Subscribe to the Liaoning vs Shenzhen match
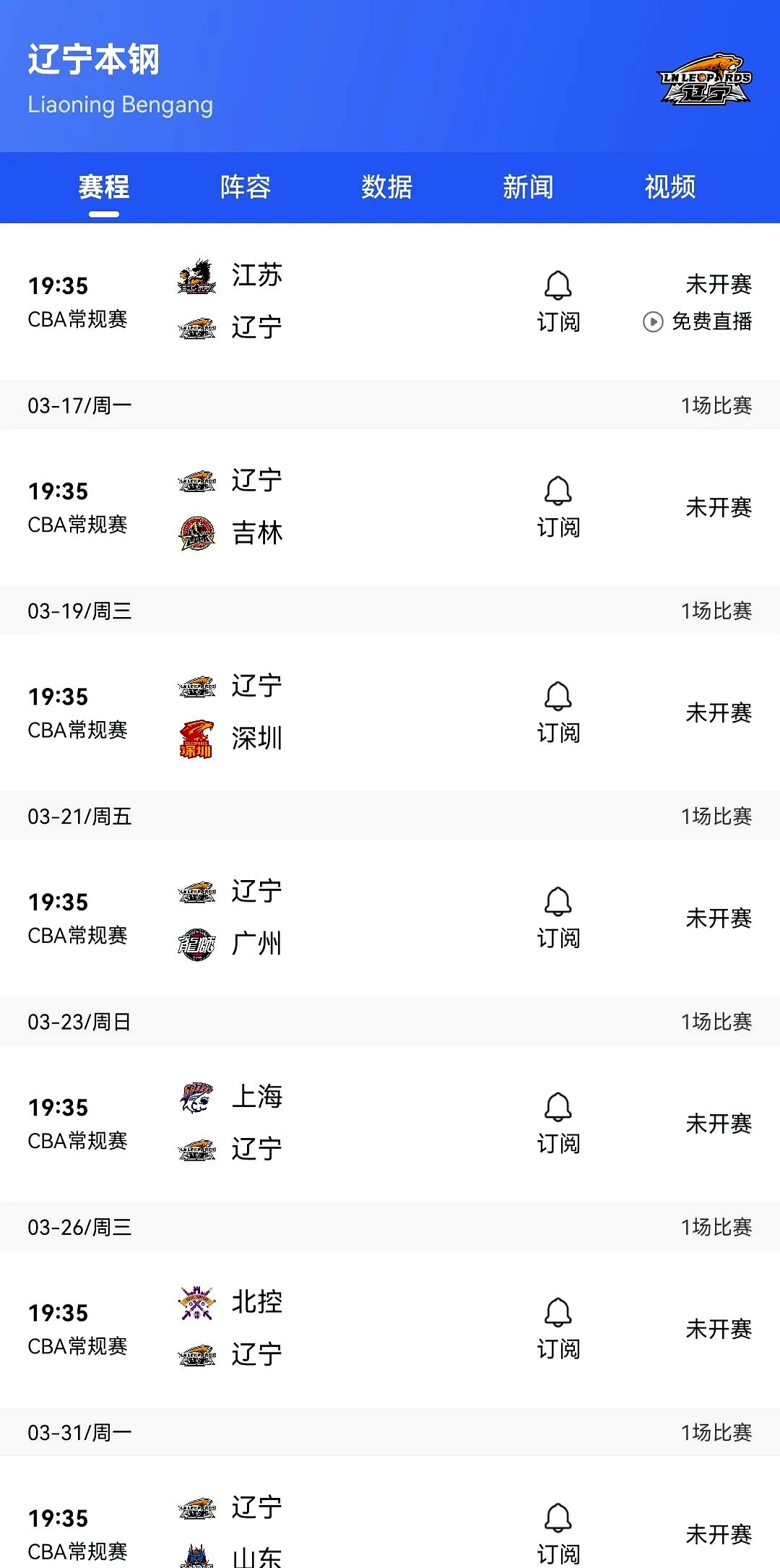Image resolution: width=780 pixels, height=1568 pixels. tap(557, 712)
